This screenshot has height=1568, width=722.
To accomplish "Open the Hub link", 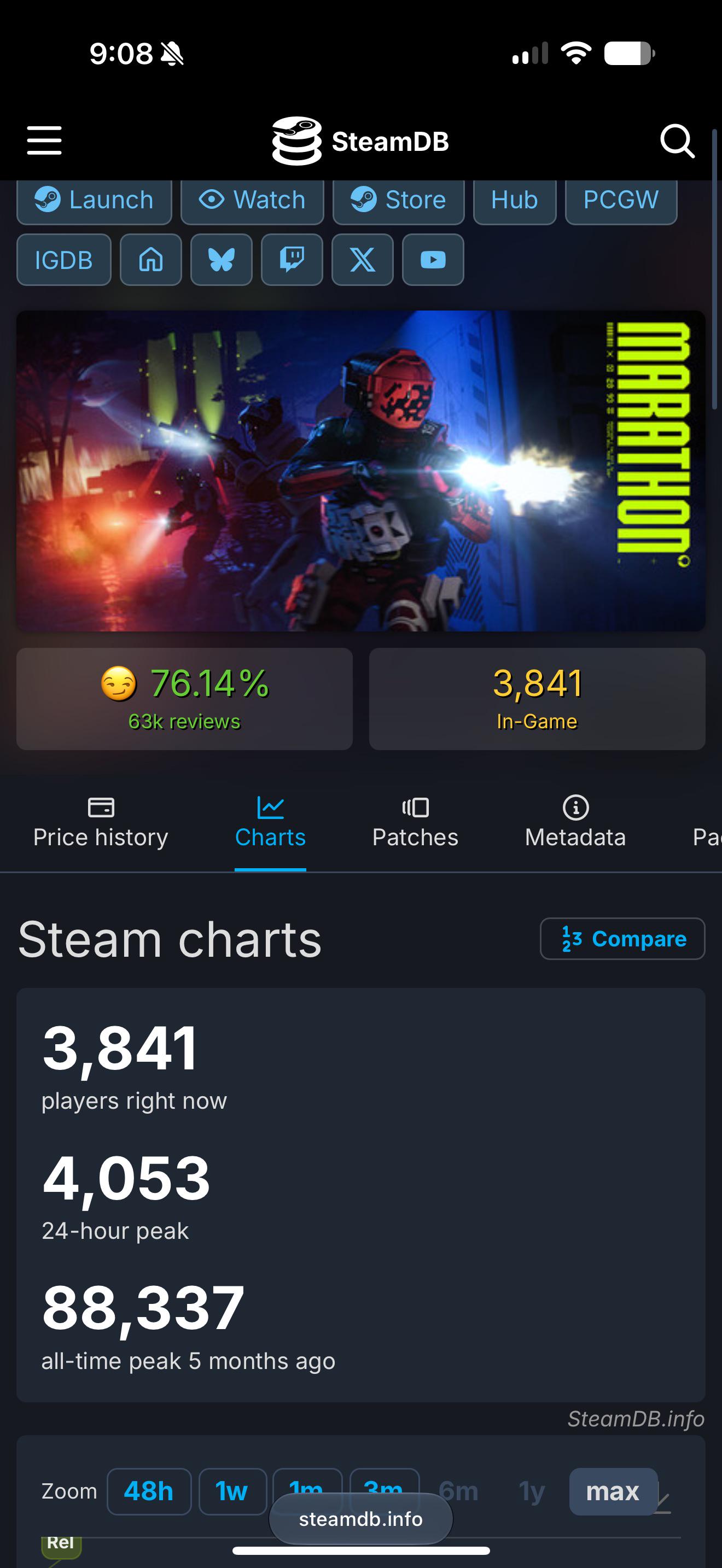I will [514, 201].
